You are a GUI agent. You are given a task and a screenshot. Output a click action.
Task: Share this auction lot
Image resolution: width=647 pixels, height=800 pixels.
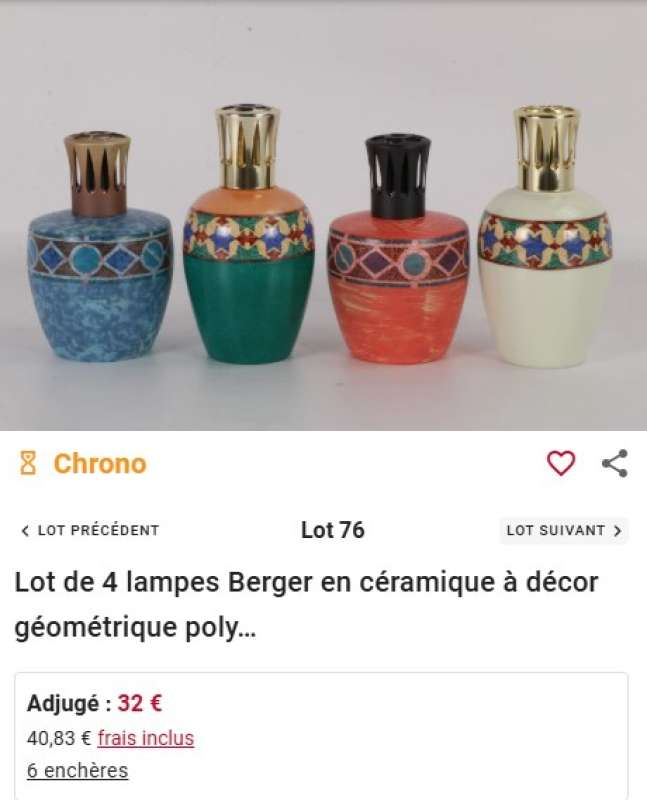click(x=614, y=463)
